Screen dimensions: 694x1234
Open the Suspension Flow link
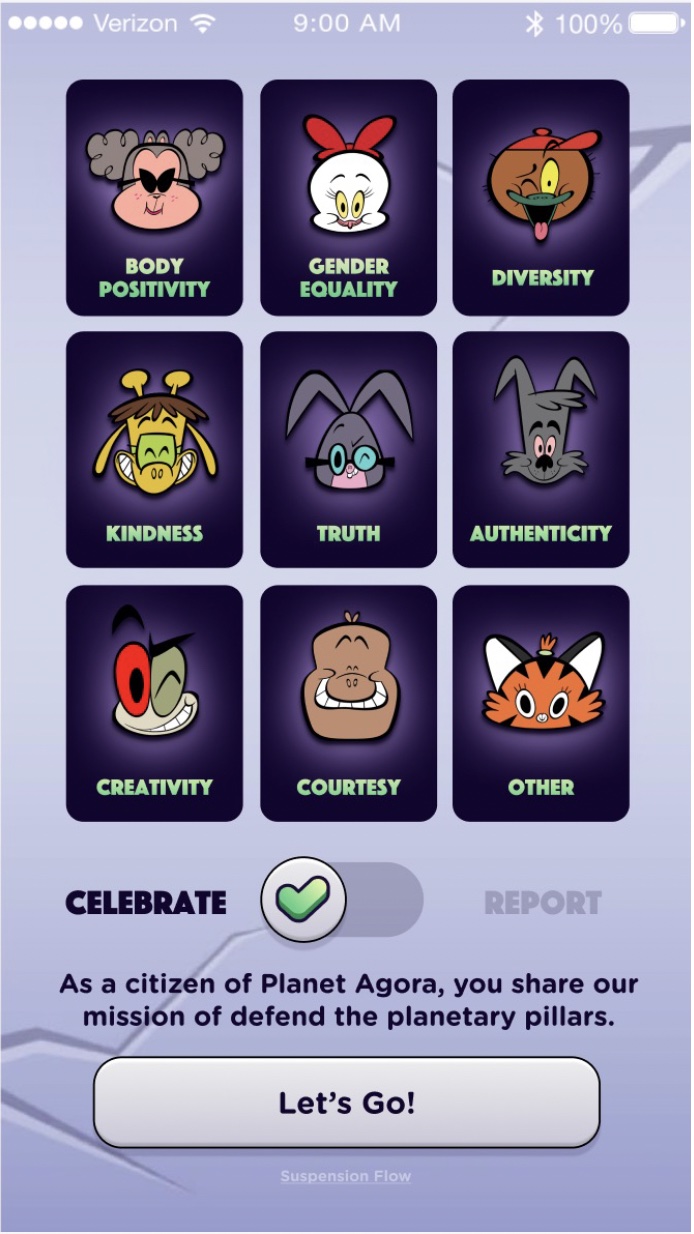coord(346,1176)
